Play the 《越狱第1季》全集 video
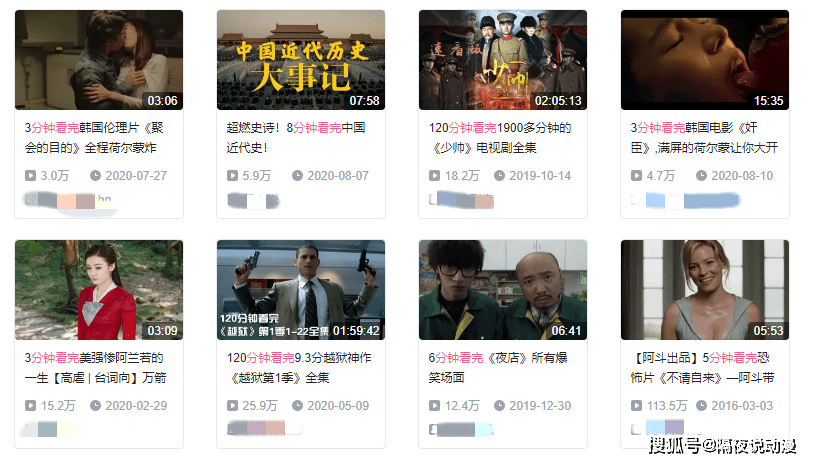Image resolution: width=813 pixels, height=463 pixels. coord(300,290)
